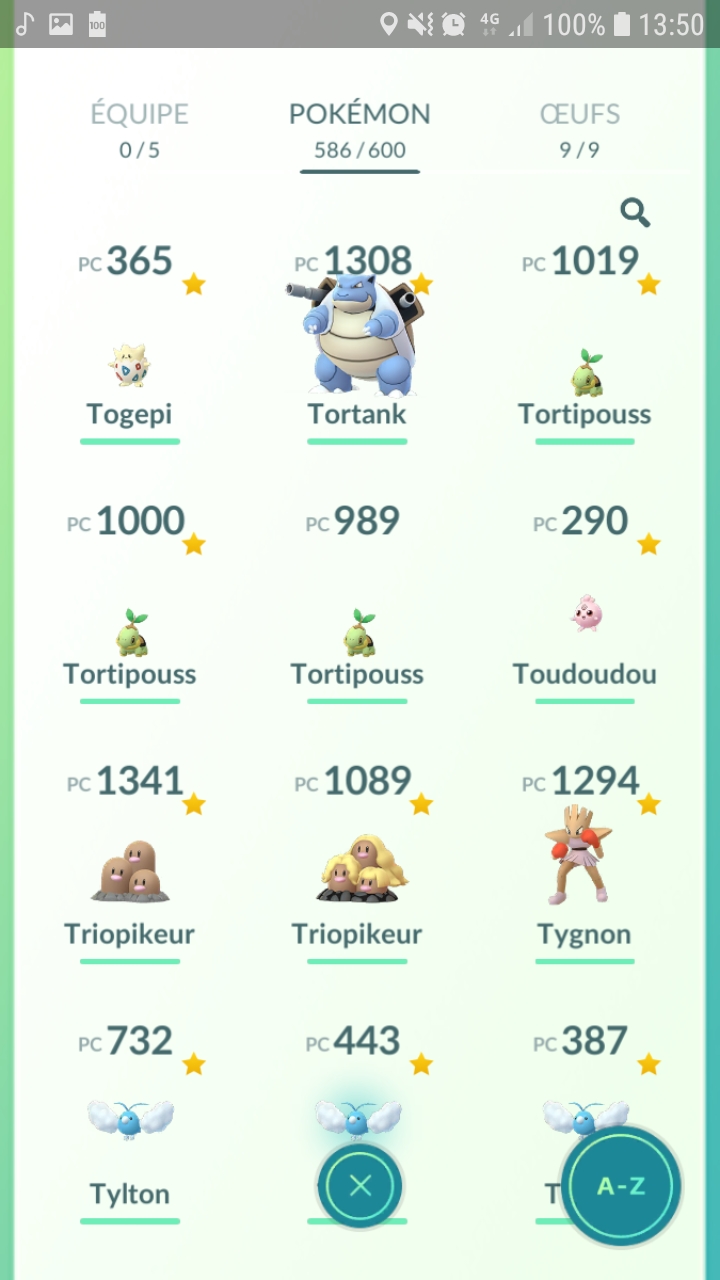Image resolution: width=720 pixels, height=1280 pixels.
Task: Select the Pokémon tab
Action: click(x=359, y=129)
